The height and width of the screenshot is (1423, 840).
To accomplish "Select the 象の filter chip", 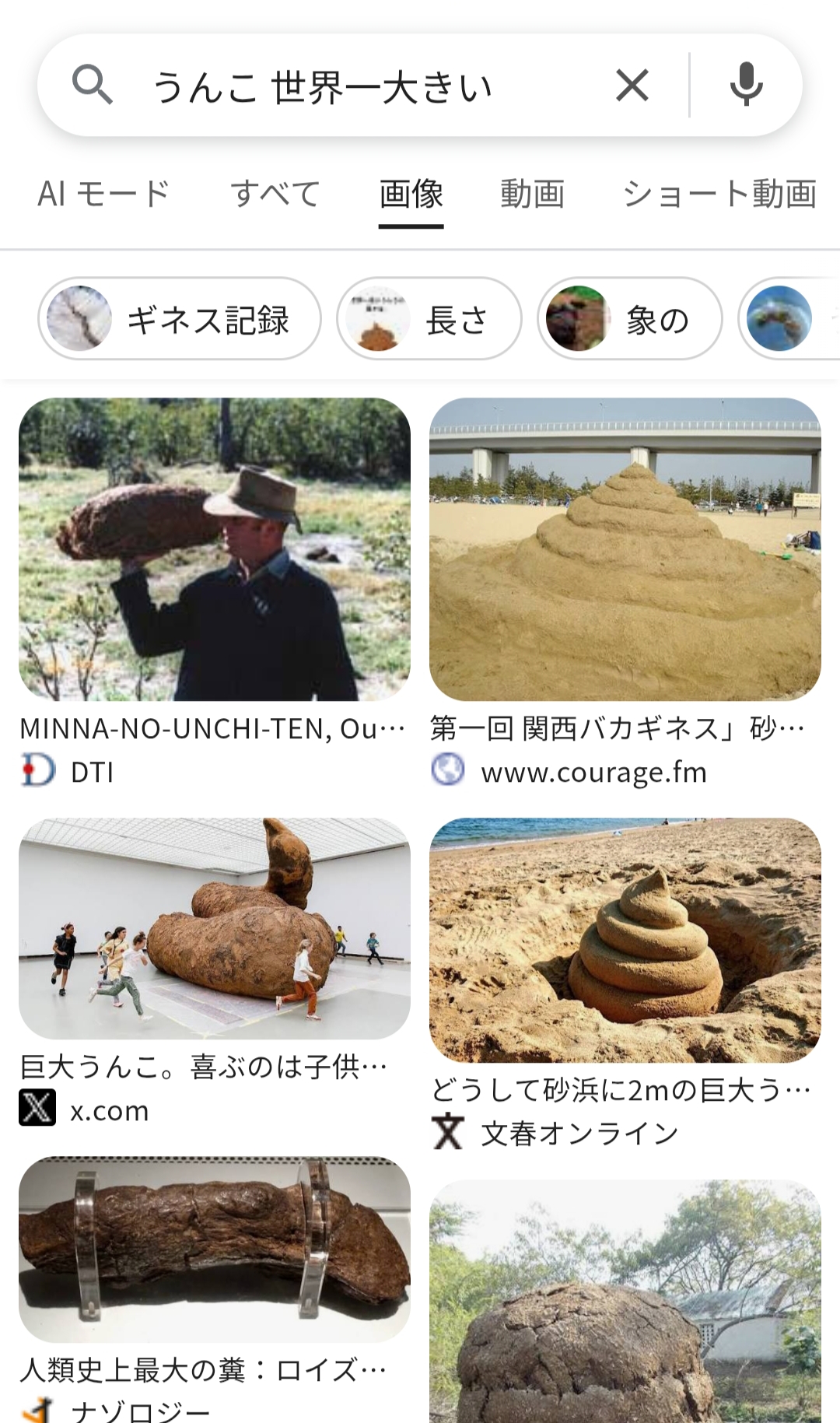I will click(629, 319).
